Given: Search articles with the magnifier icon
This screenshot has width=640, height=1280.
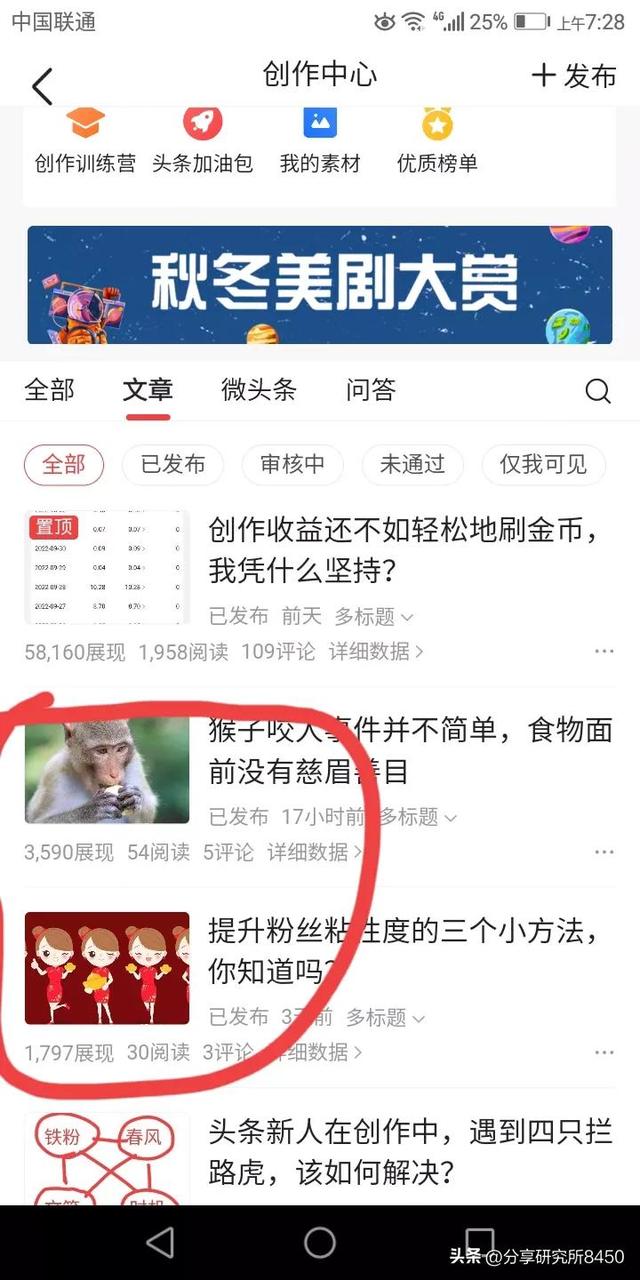Looking at the screenshot, I should coord(598,391).
